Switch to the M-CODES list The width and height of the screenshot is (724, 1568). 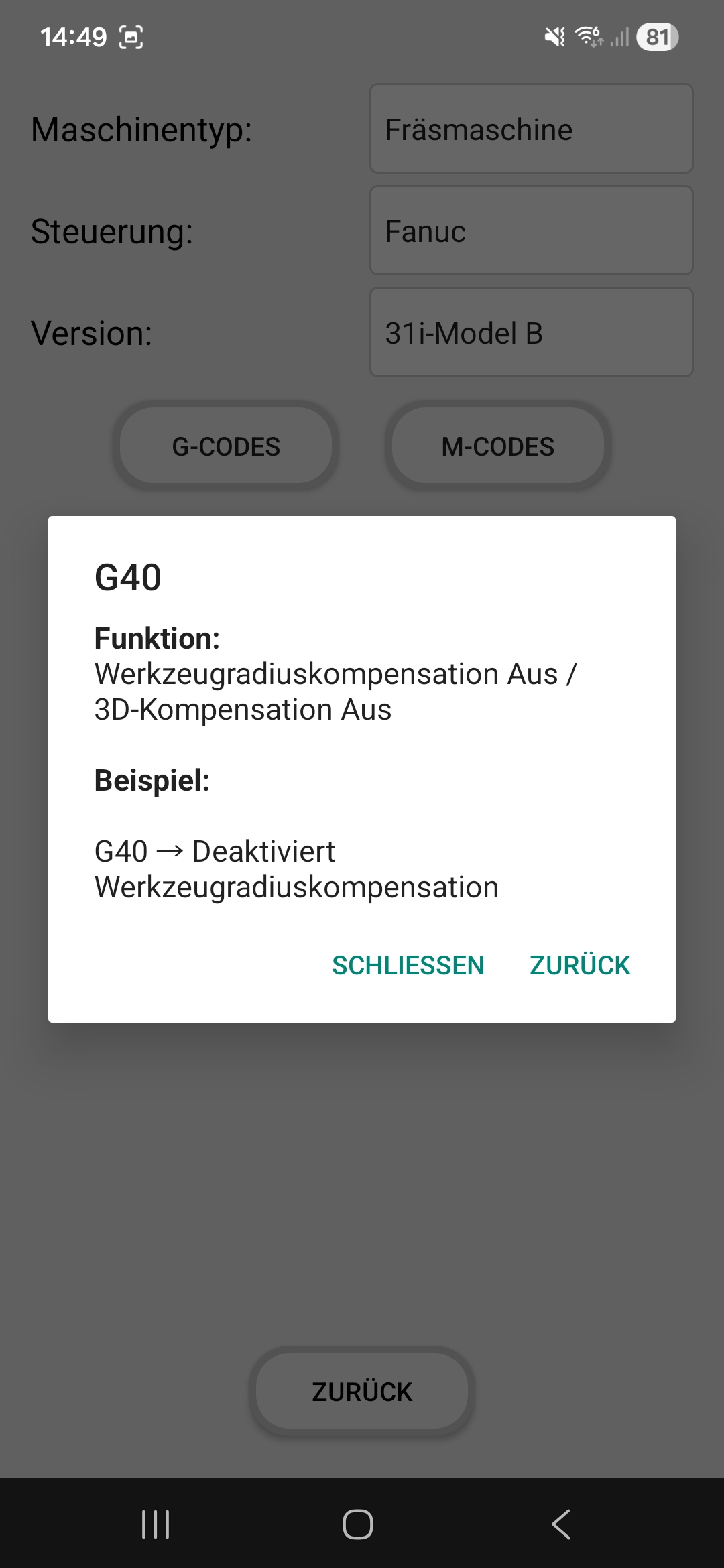coord(497,446)
